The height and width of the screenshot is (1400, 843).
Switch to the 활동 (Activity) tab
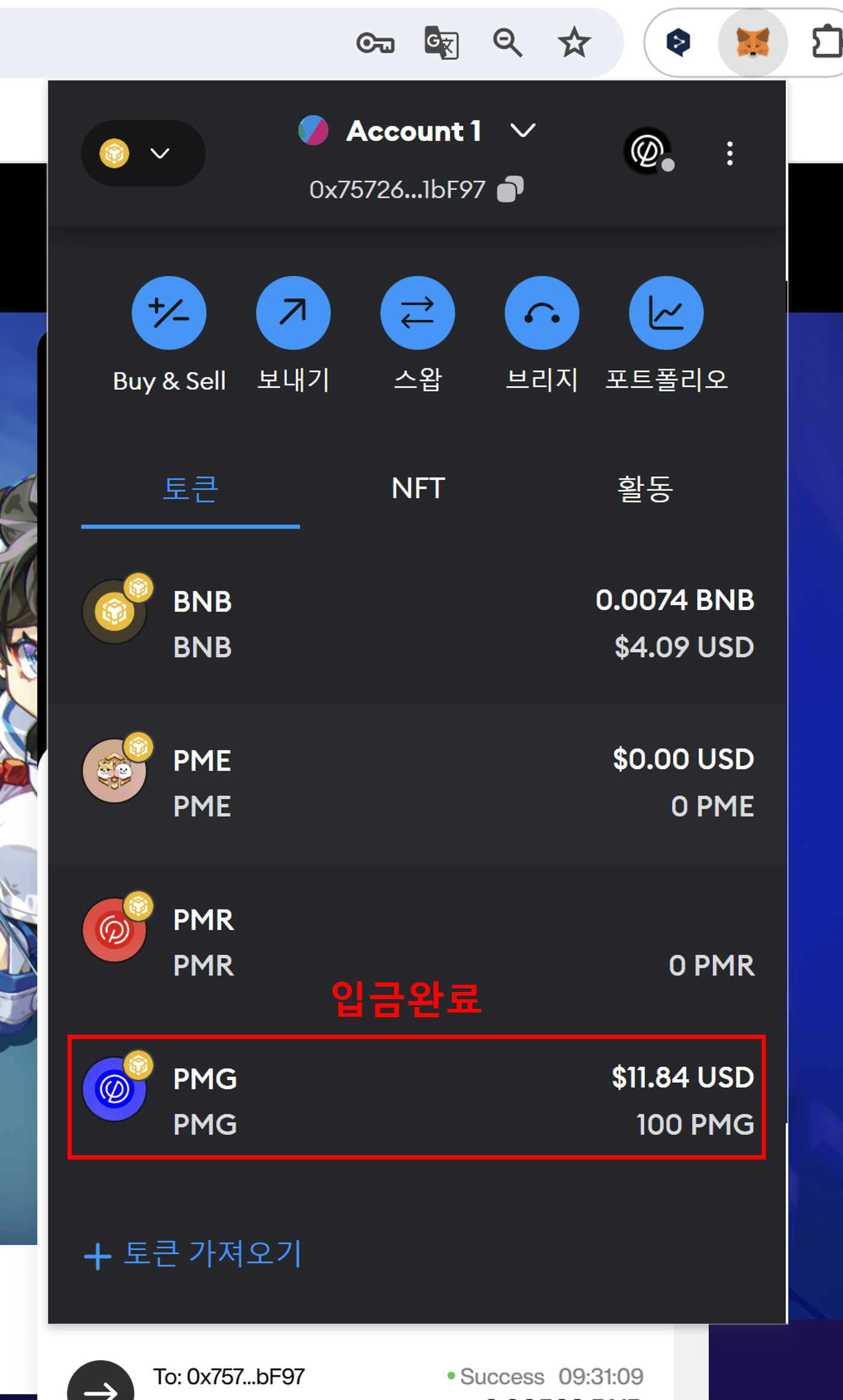(x=643, y=489)
